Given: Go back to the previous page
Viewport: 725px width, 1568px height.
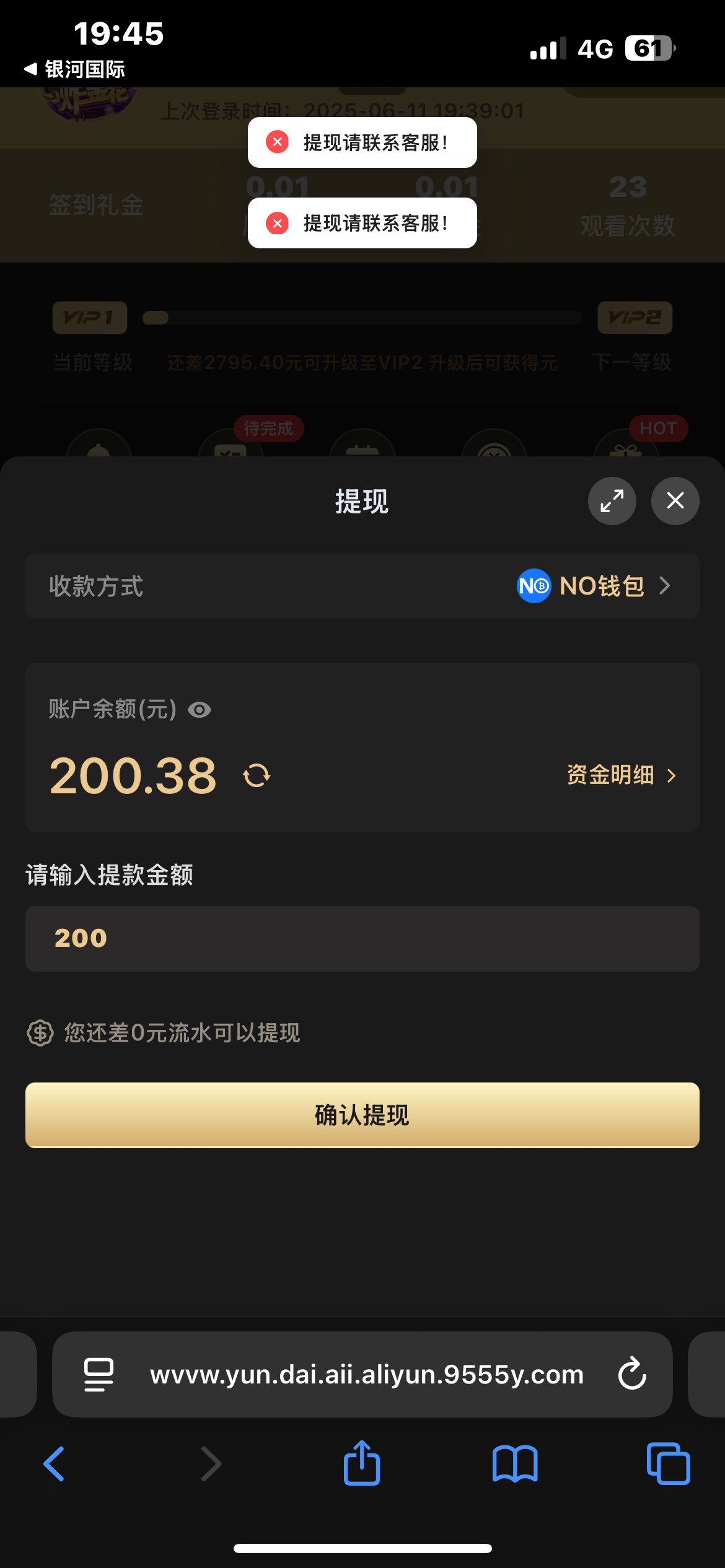Looking at the screenshot, I should 55,1464.
